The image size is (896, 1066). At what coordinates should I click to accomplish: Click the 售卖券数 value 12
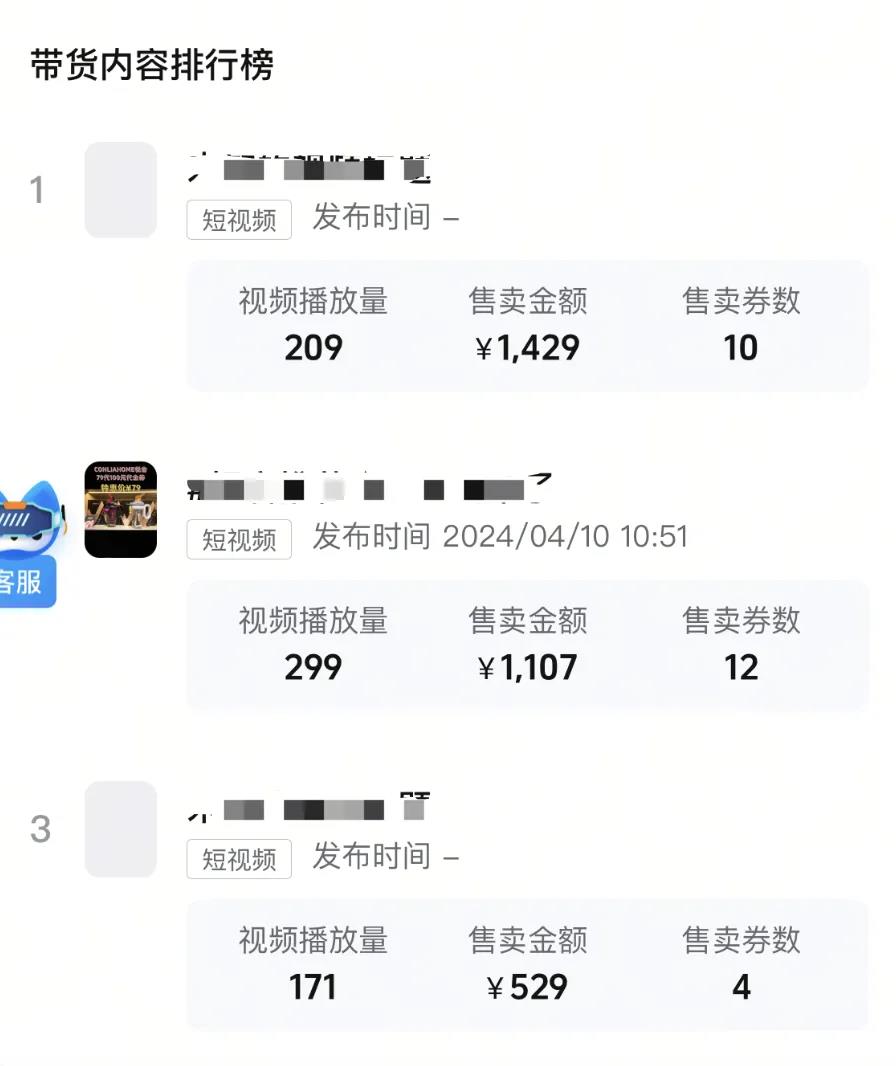click(740, 668)
